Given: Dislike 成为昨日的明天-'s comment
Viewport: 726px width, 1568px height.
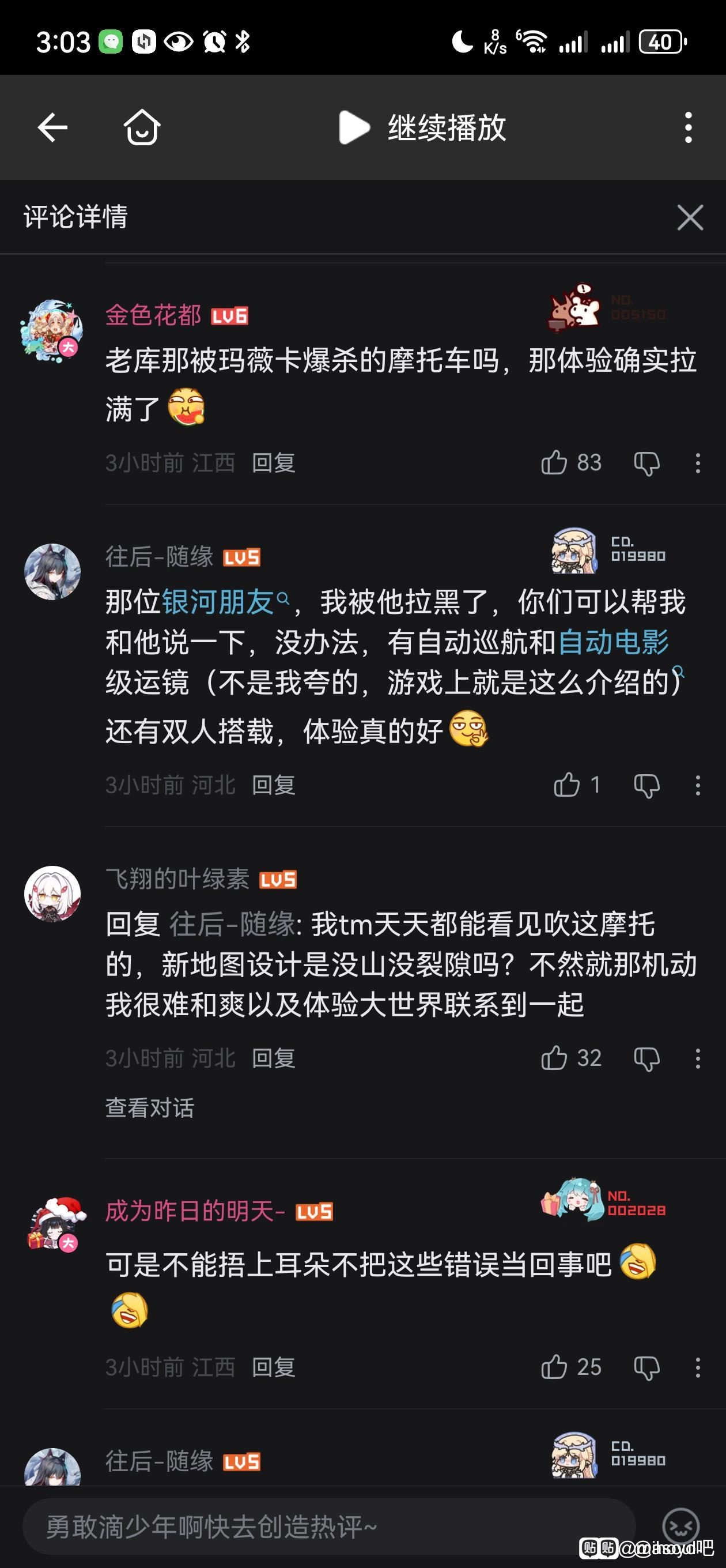Looking at the screenshot, I should [x=646, y=1368].
